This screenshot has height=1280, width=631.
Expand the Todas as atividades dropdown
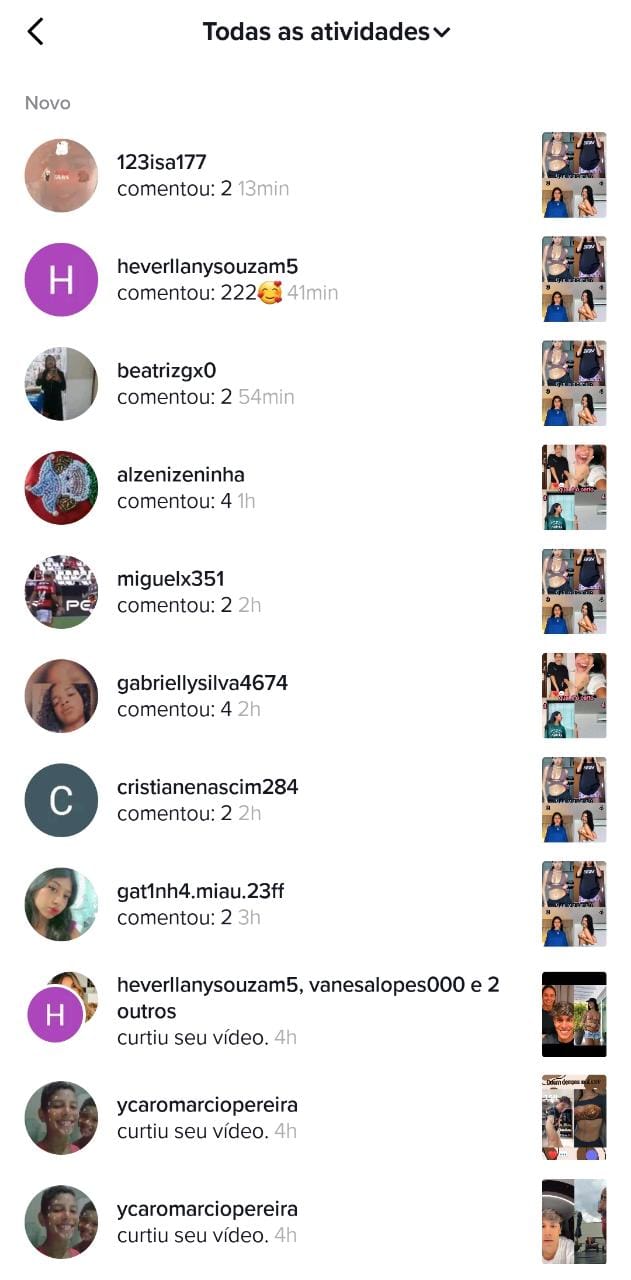click(326, 32)
